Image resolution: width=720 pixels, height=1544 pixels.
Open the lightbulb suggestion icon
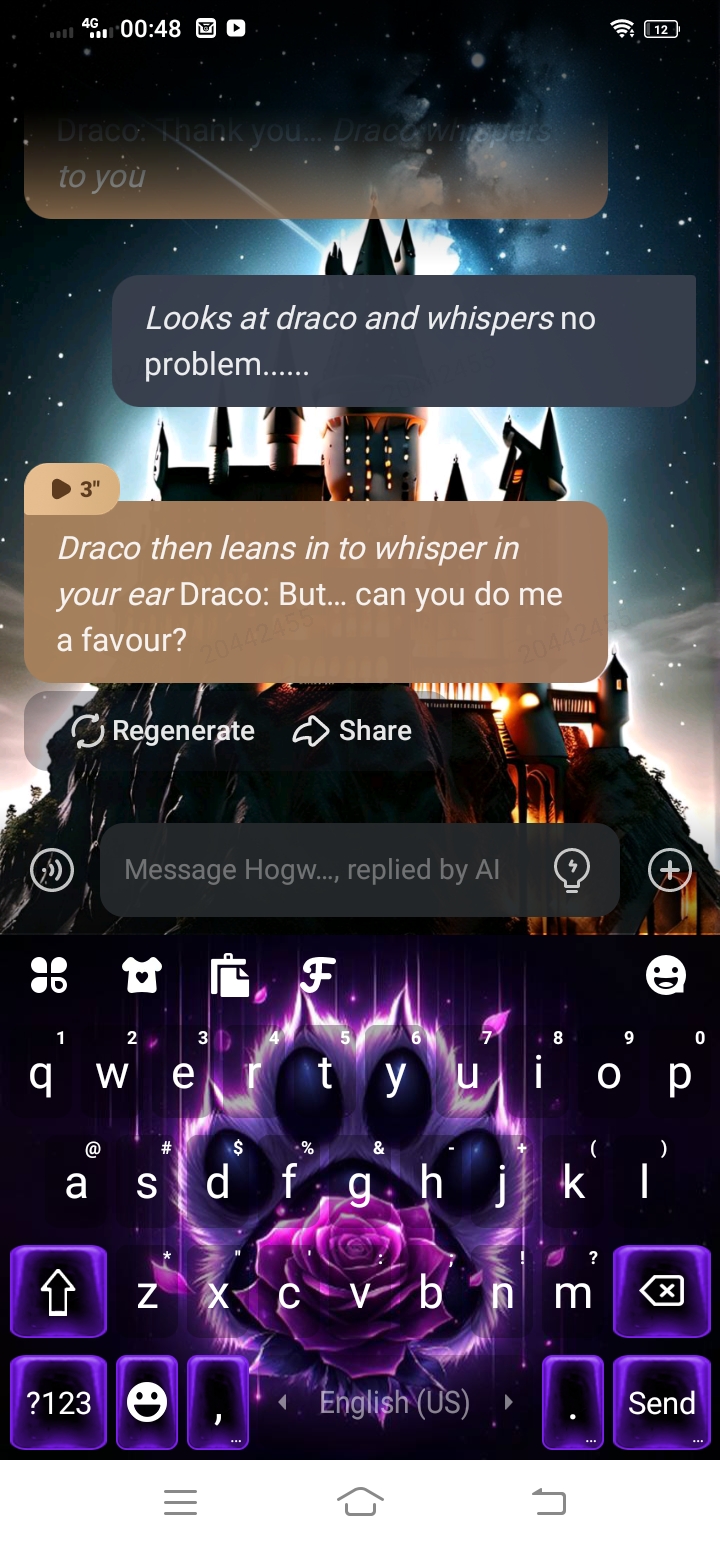571,870
